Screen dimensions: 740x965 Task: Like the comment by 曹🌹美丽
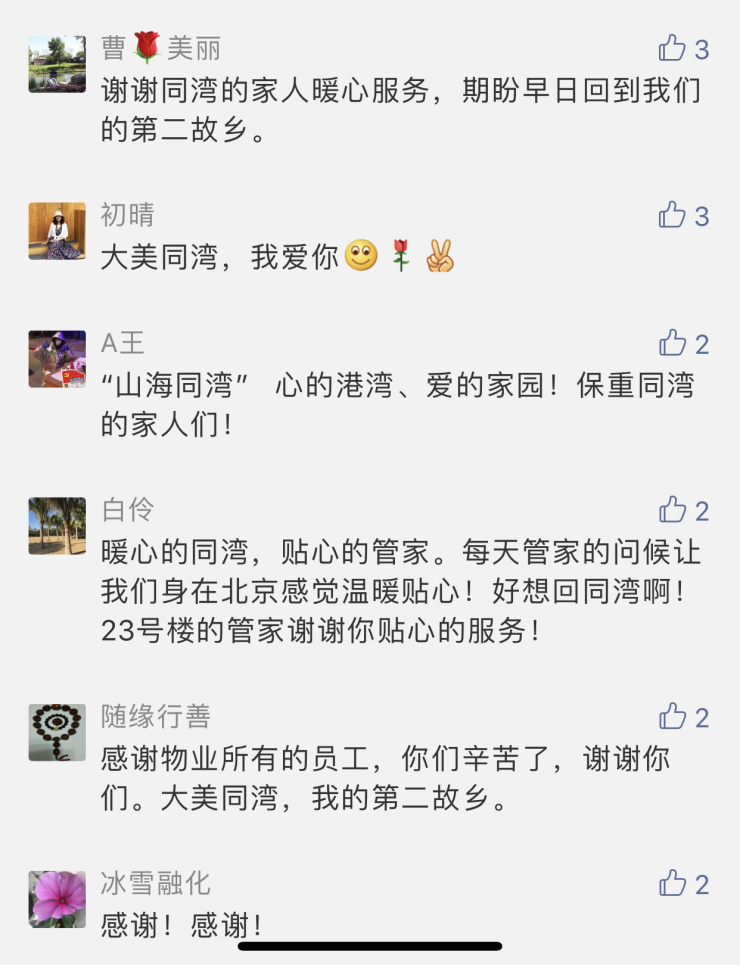[x=673, y=48]
